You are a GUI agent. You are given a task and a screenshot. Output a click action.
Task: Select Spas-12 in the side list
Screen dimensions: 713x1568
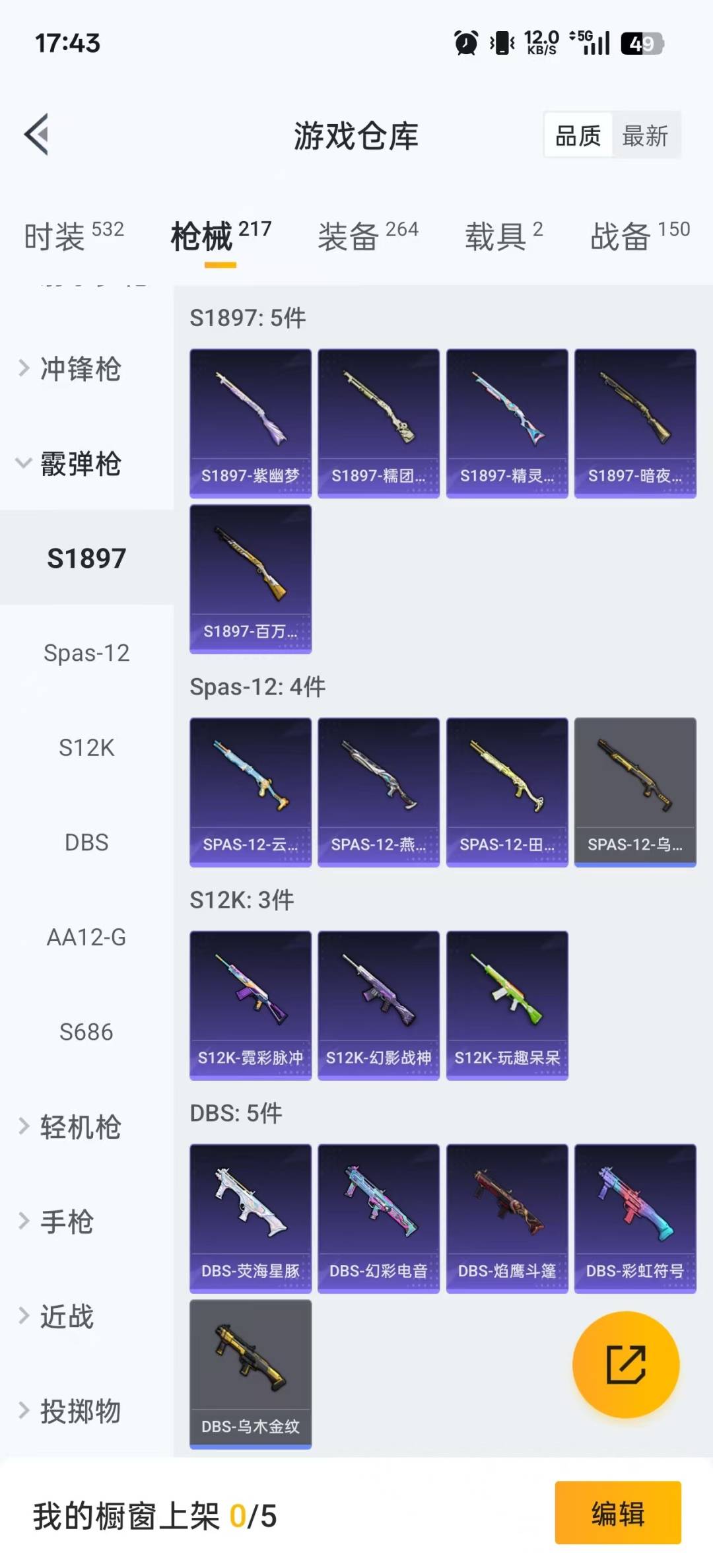(87, 653)
